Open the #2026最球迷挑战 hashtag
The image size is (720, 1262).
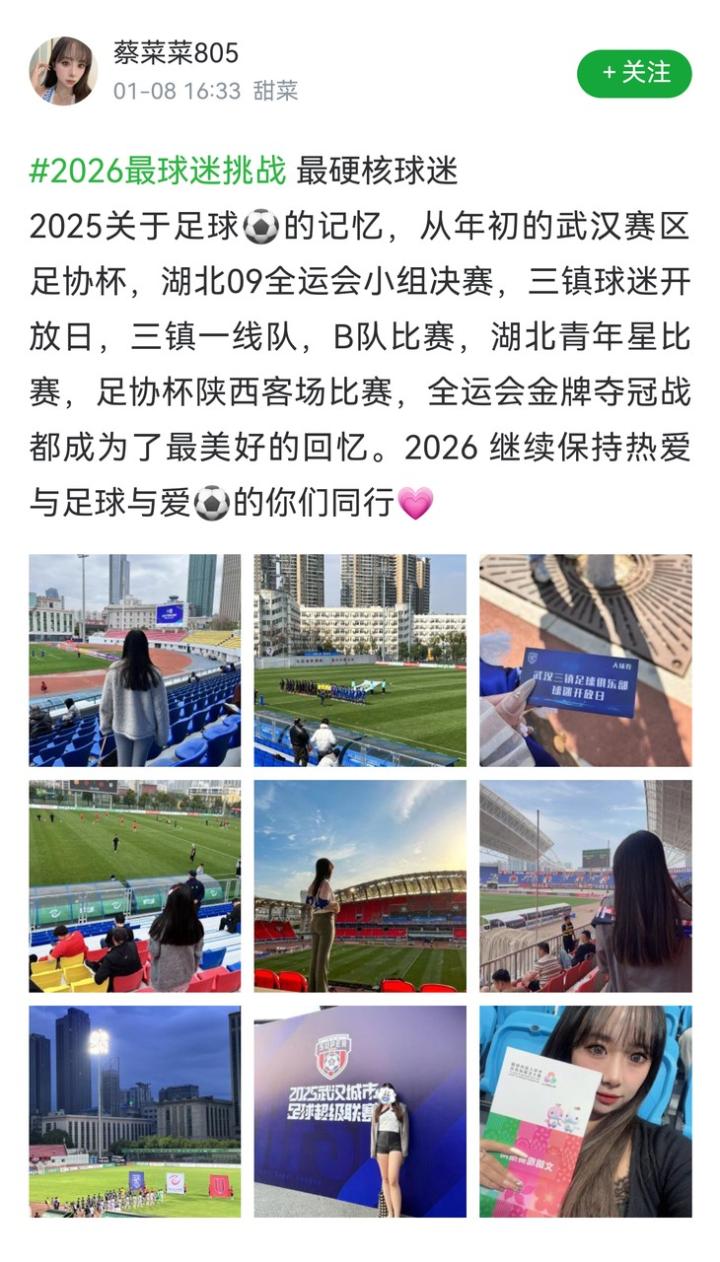[x=157, y=171]
